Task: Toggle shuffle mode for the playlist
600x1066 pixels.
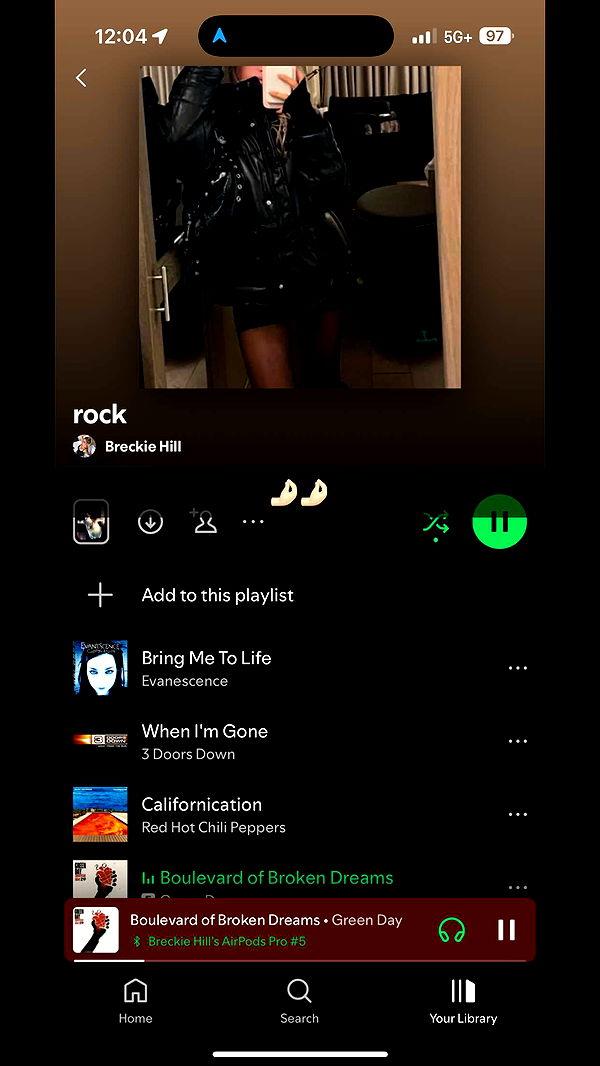Action: click(x=435, y=523)
